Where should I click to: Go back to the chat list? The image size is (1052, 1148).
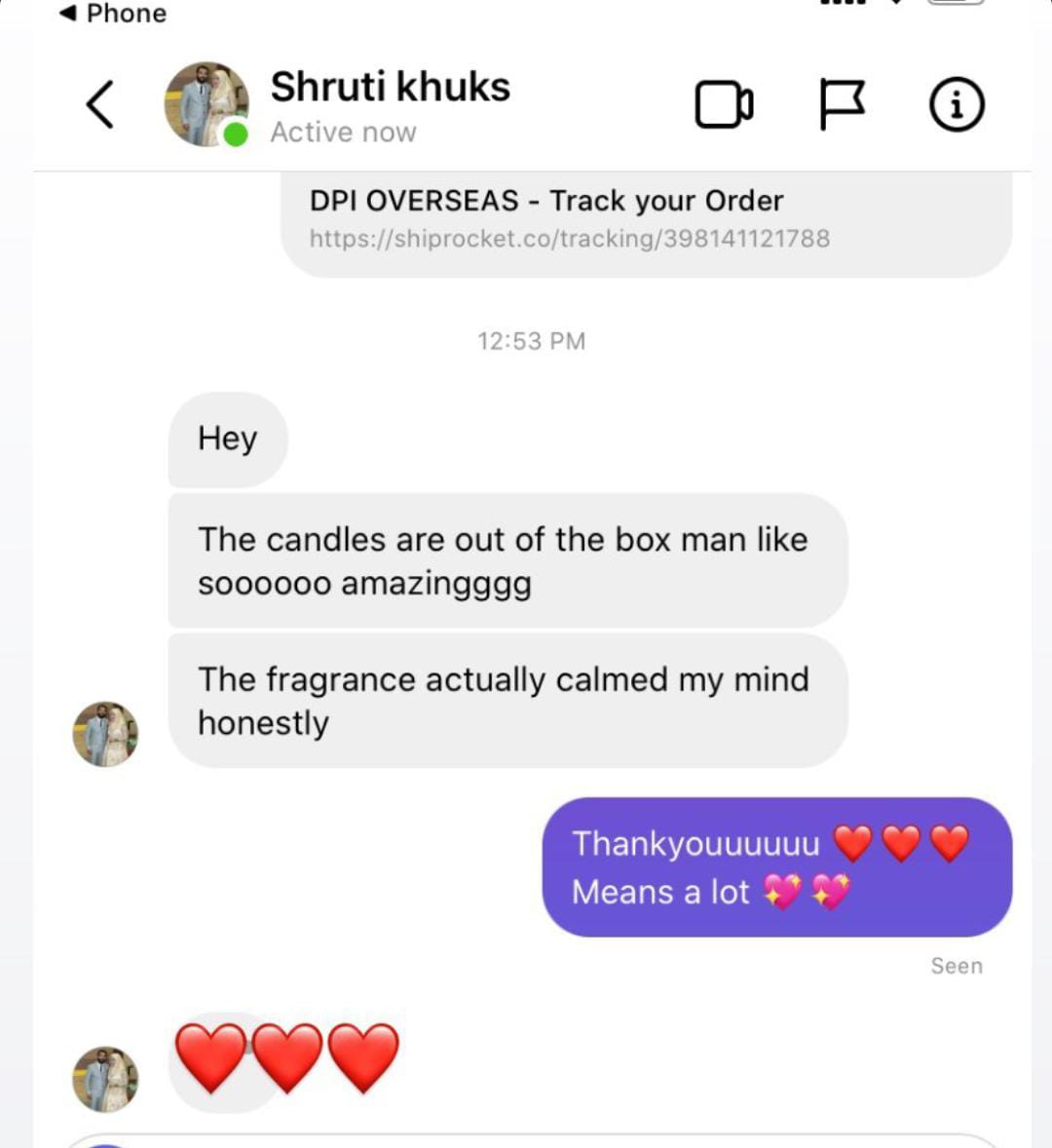[x=99, y=104]
